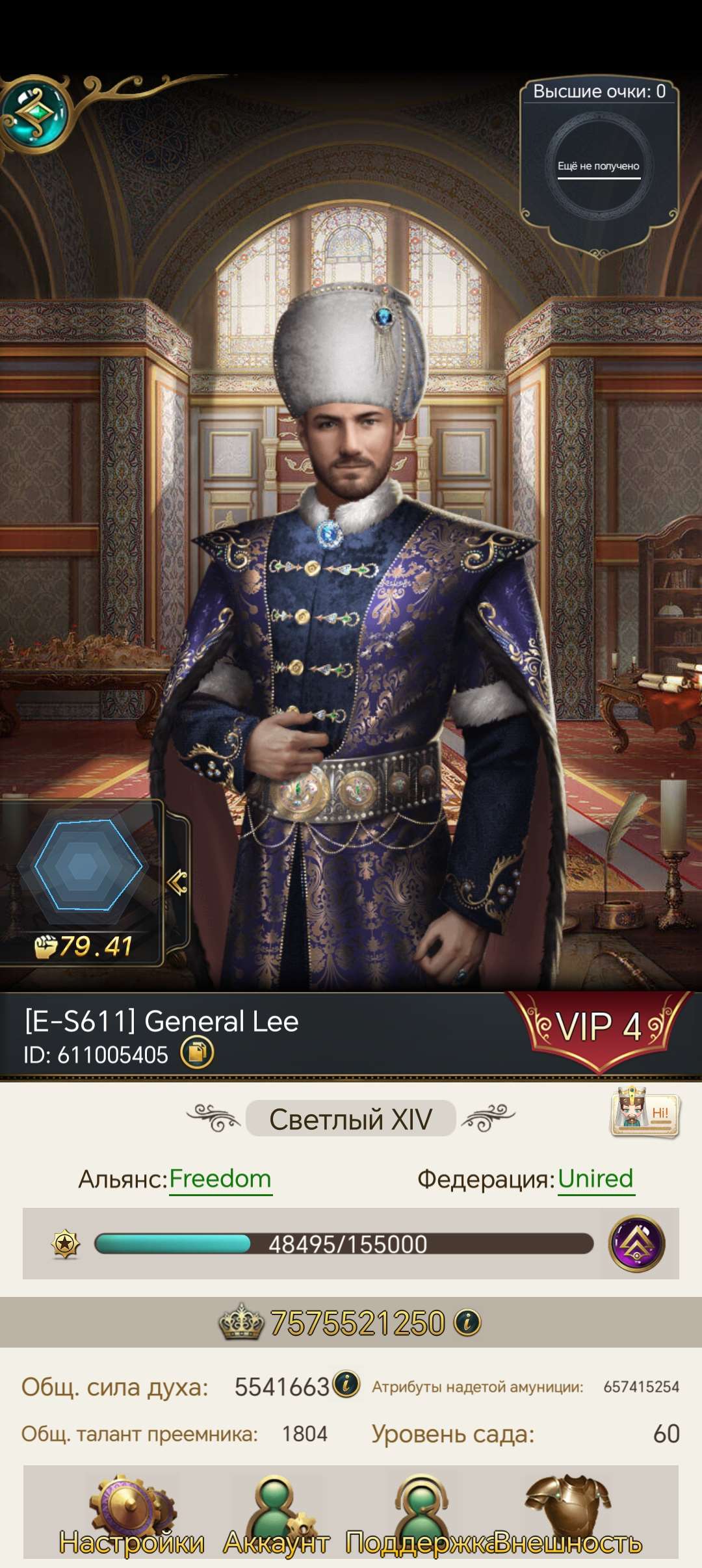Screen dimensions: 702x1568
Task: Open the Внешность appearance menu
Action: [568, 1516]
